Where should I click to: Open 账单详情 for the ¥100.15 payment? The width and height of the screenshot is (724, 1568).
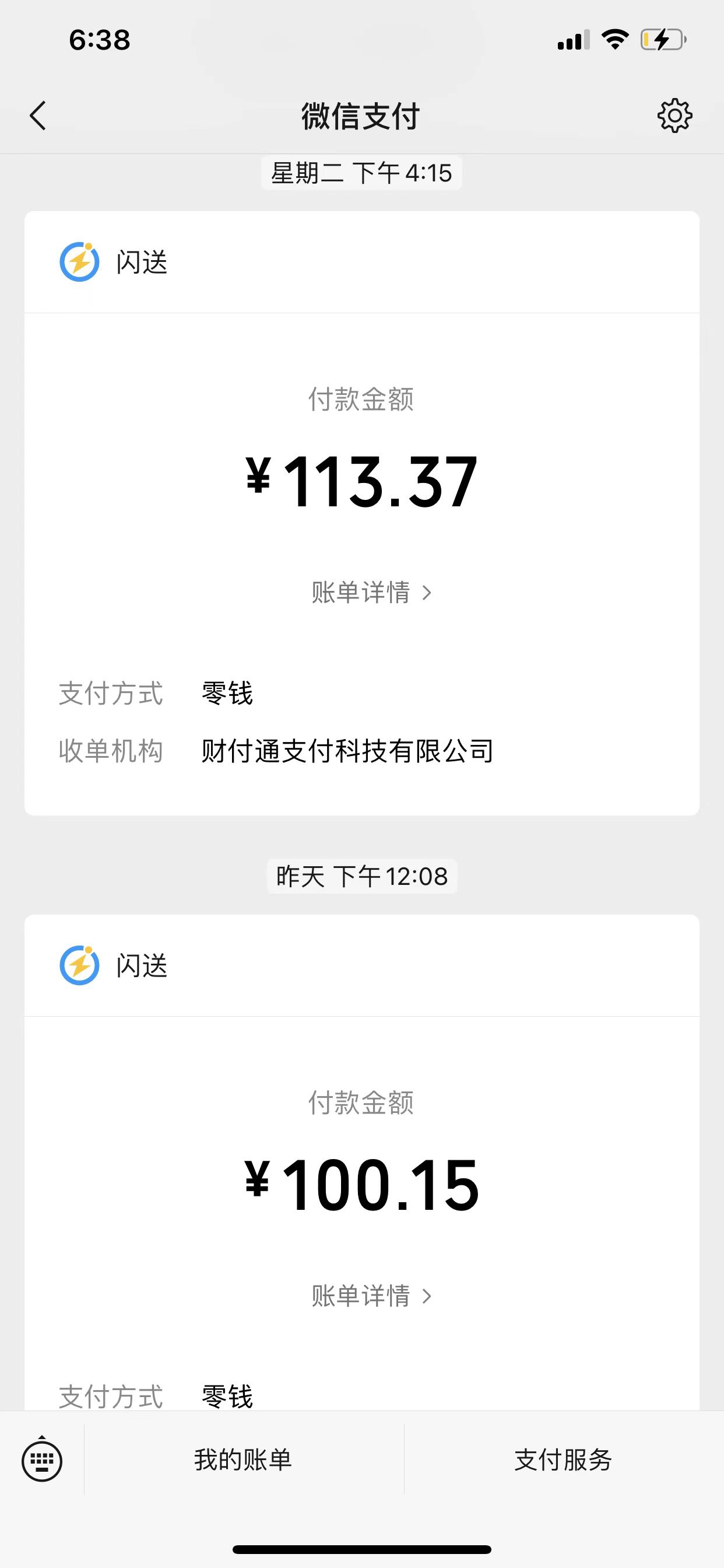click(371, 1296)
